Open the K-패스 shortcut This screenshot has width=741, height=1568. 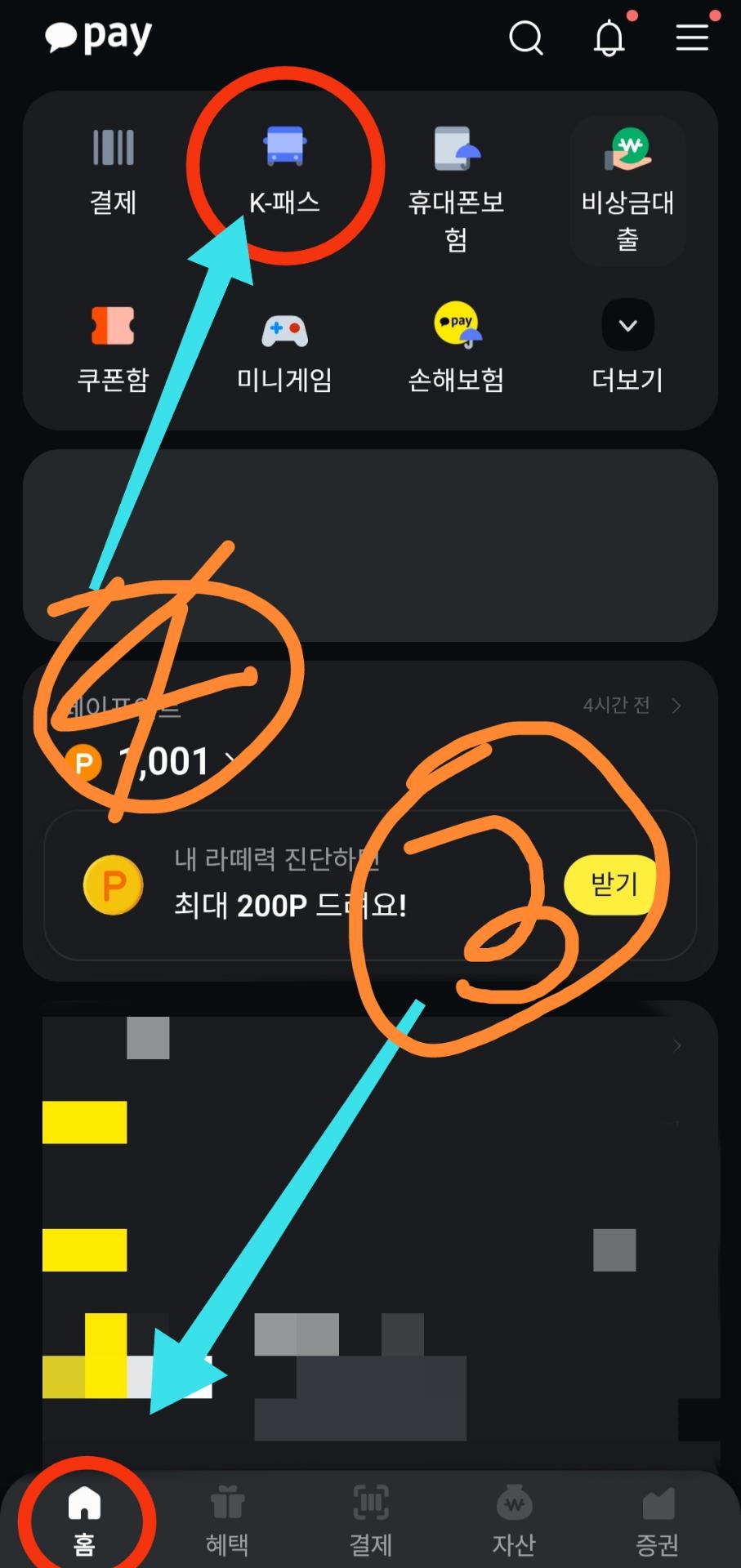tap(284, 171)
